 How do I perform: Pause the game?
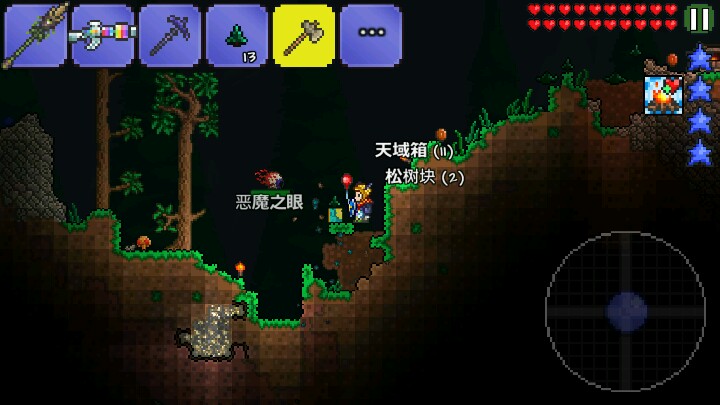pyautogui.click(x=700, y=18)
